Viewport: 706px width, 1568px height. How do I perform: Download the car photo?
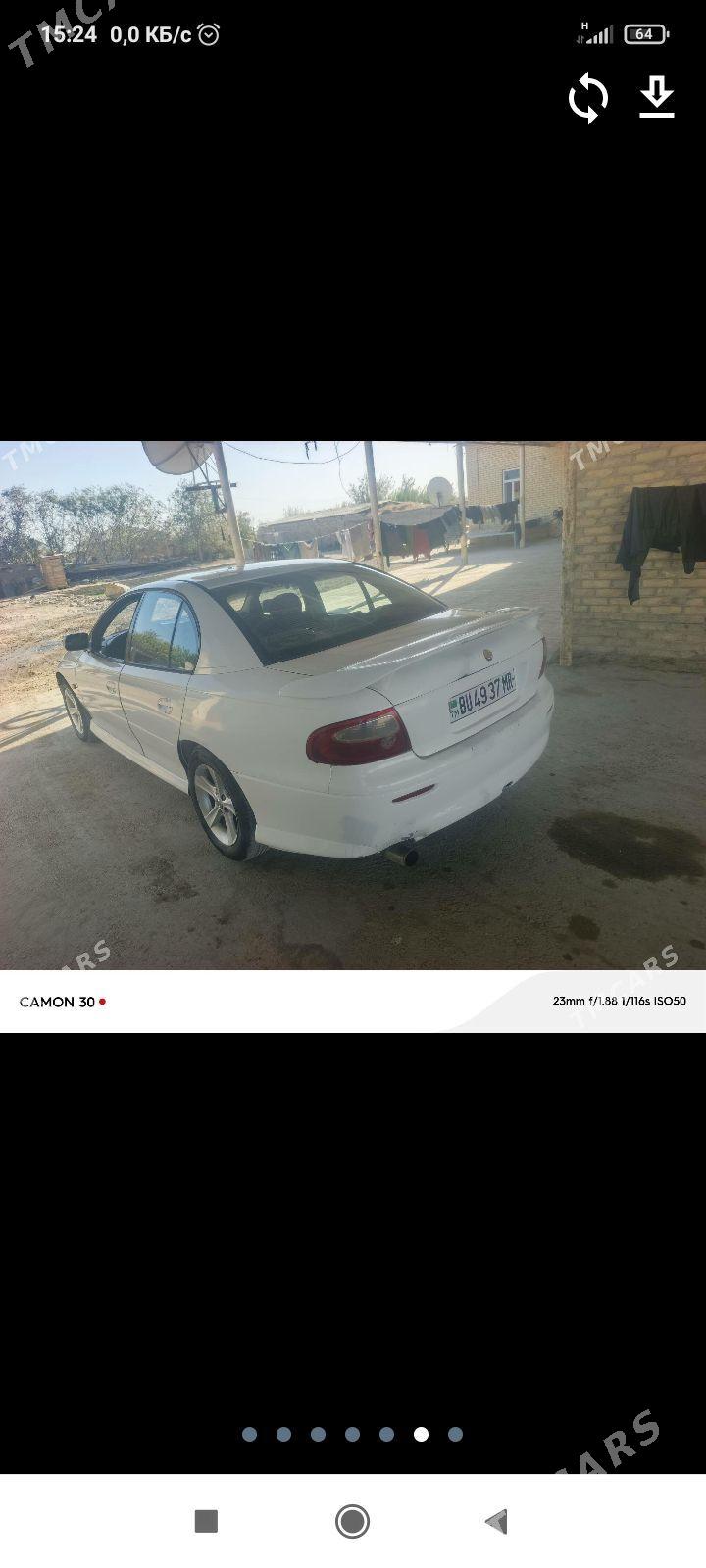[x=657, y=98]
